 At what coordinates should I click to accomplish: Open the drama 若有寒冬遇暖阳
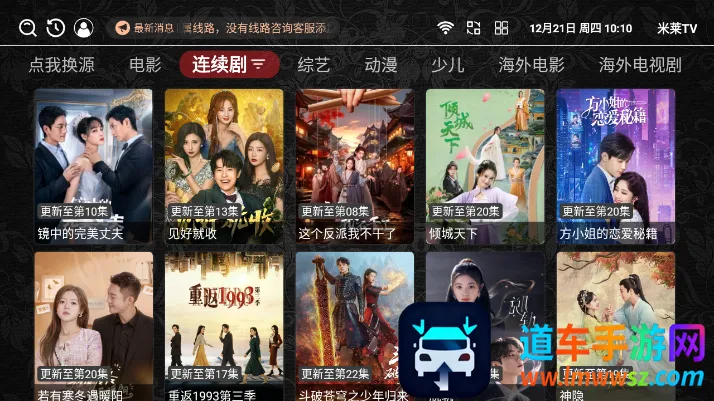coord(94,320)
